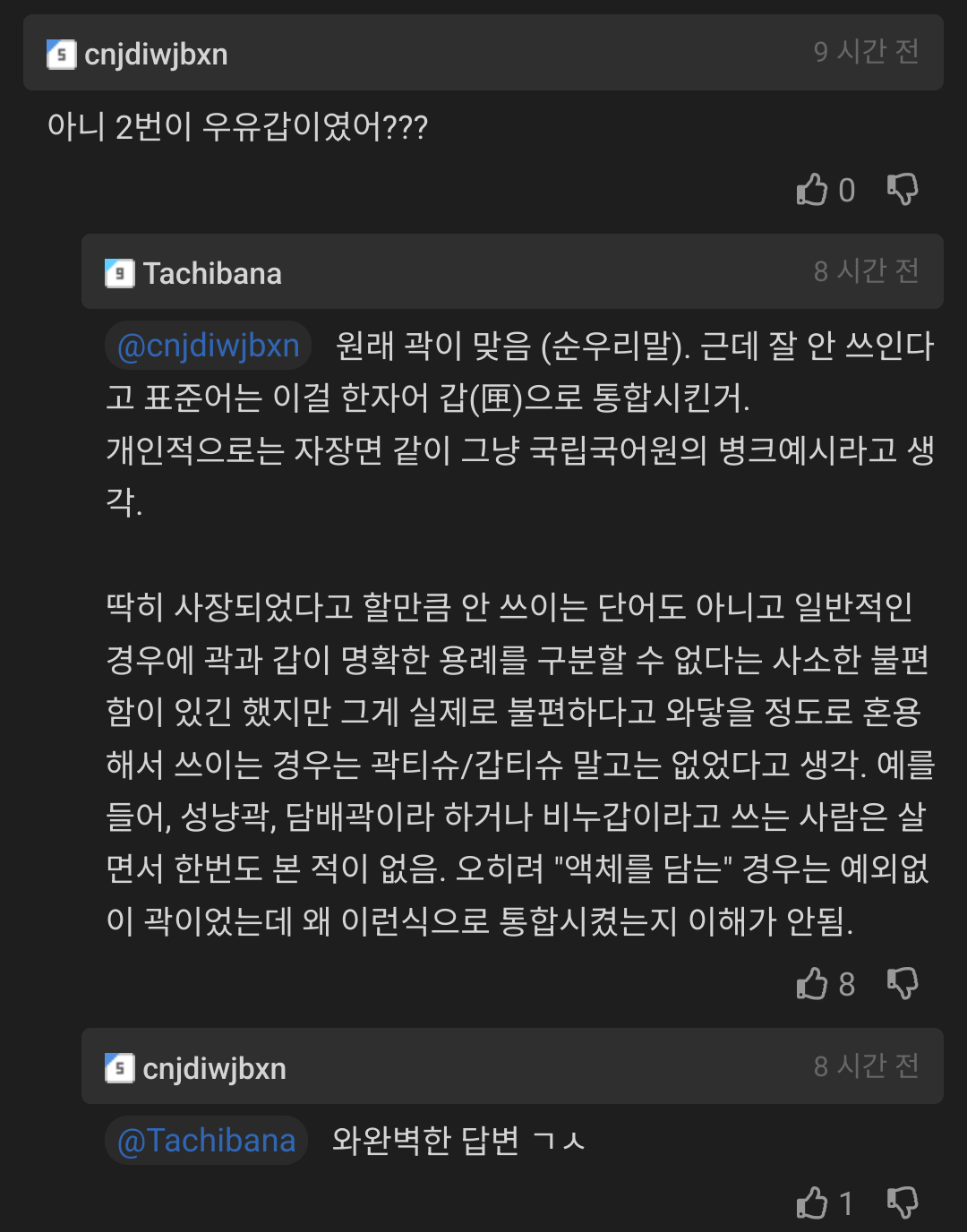The width and height of the screenshot is (967, 1232).
Task: Dislike Tachibana's long reply
Action: pos(903,984)
